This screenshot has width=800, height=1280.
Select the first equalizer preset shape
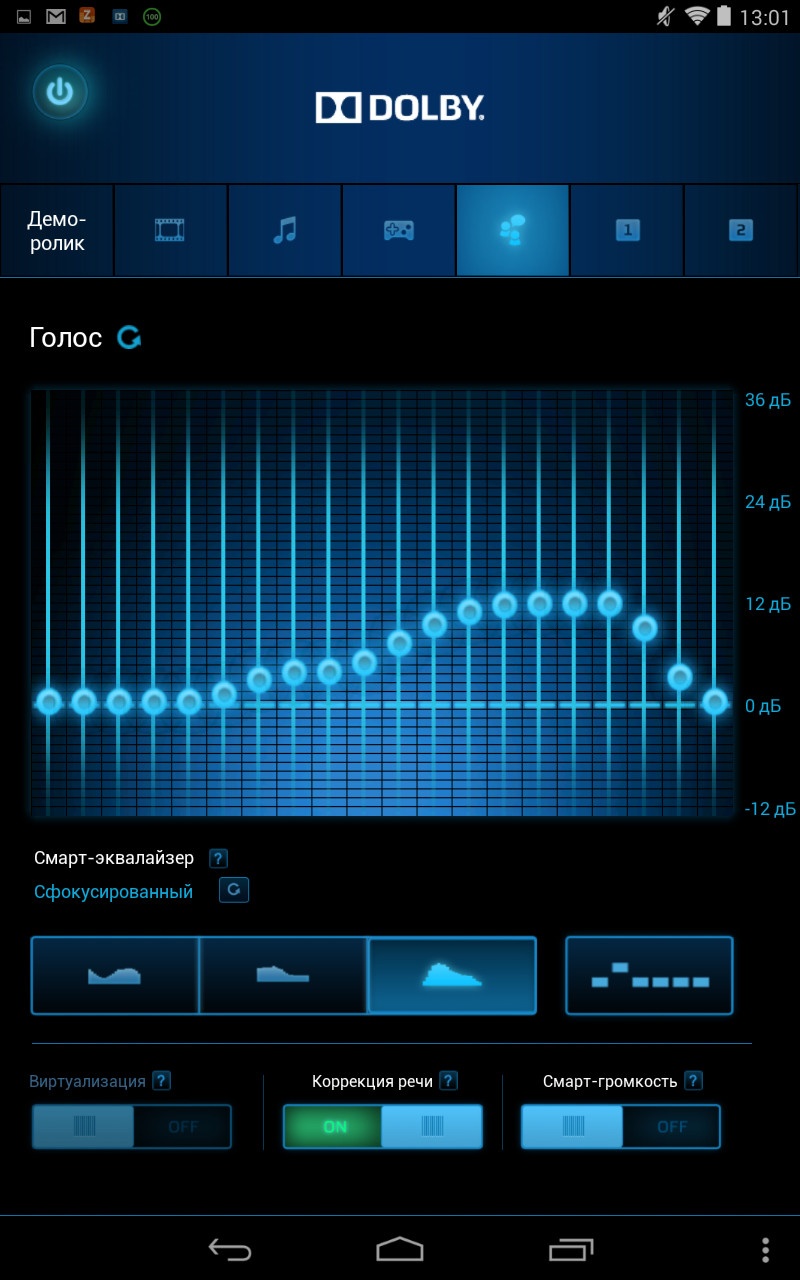point(115,975)
